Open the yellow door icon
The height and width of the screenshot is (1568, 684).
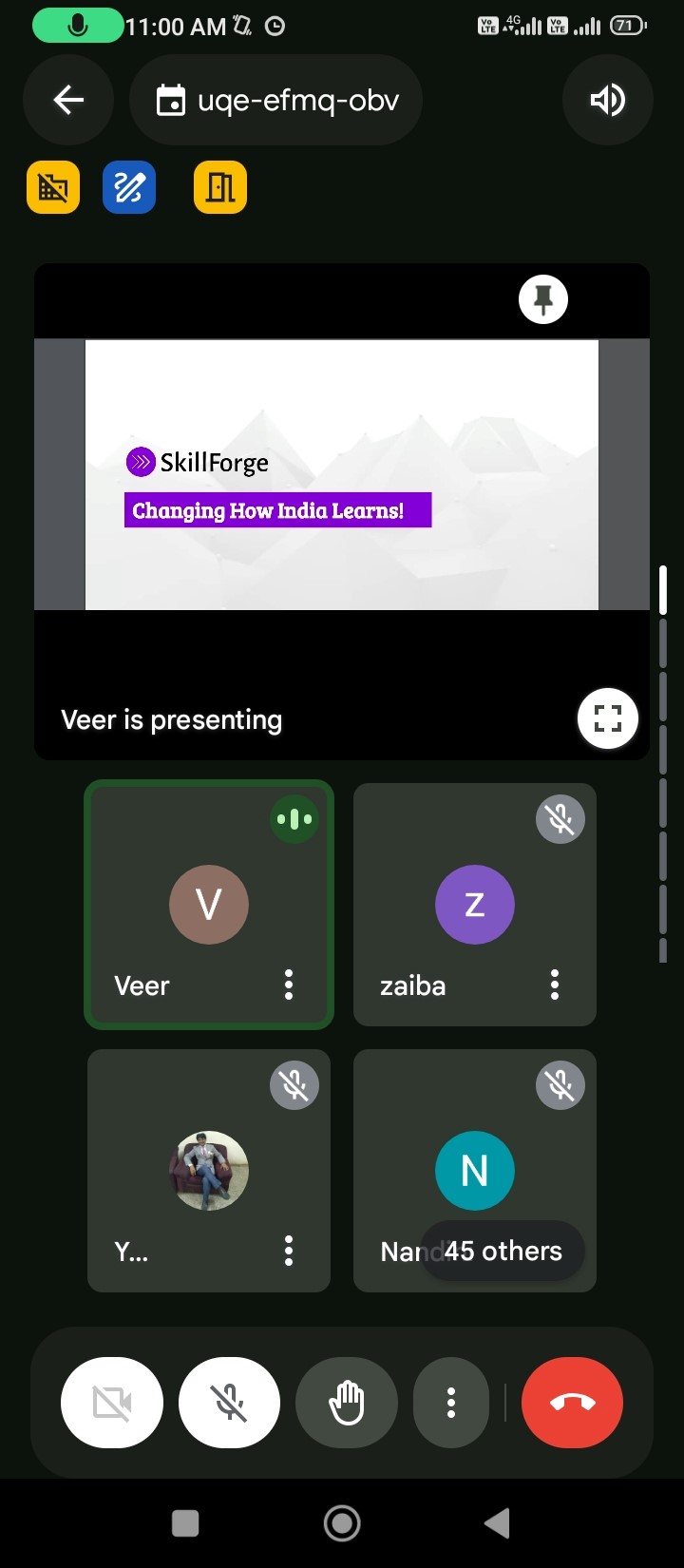[x=220, y=187]
